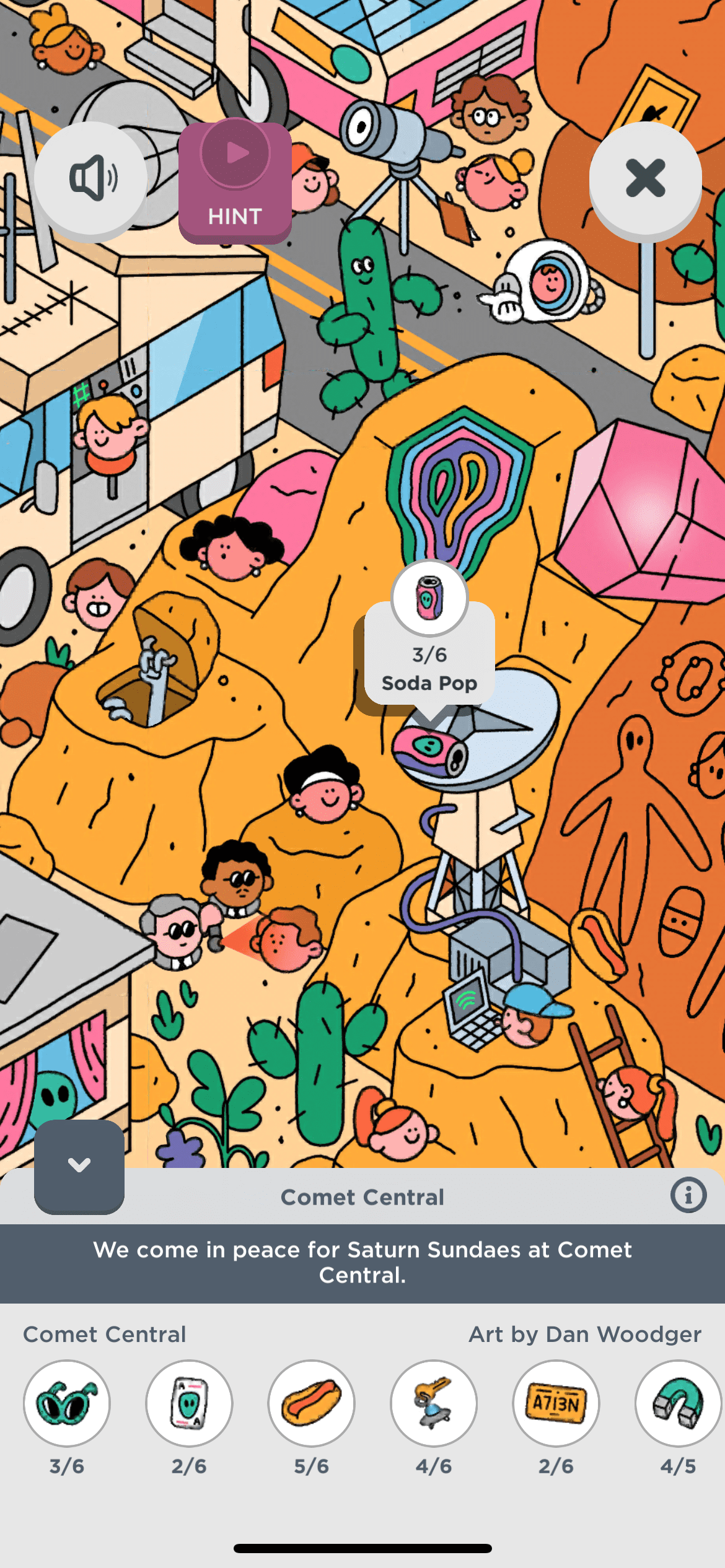Viewport: 725px width, 1568px height.
Task: Play a hint video
Action: tap(235, 180)
